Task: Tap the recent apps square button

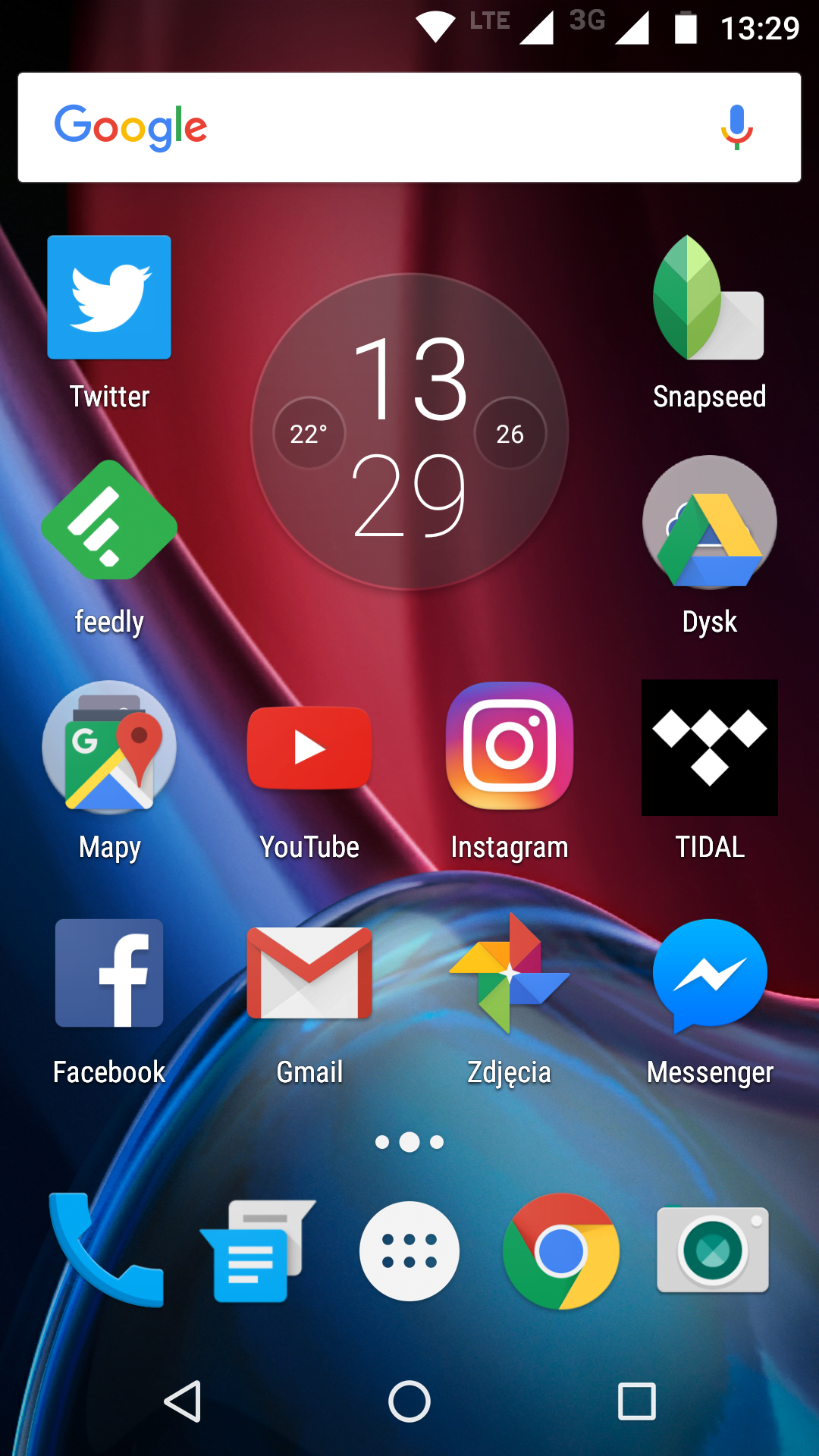Action: [x=637, y=1401]
